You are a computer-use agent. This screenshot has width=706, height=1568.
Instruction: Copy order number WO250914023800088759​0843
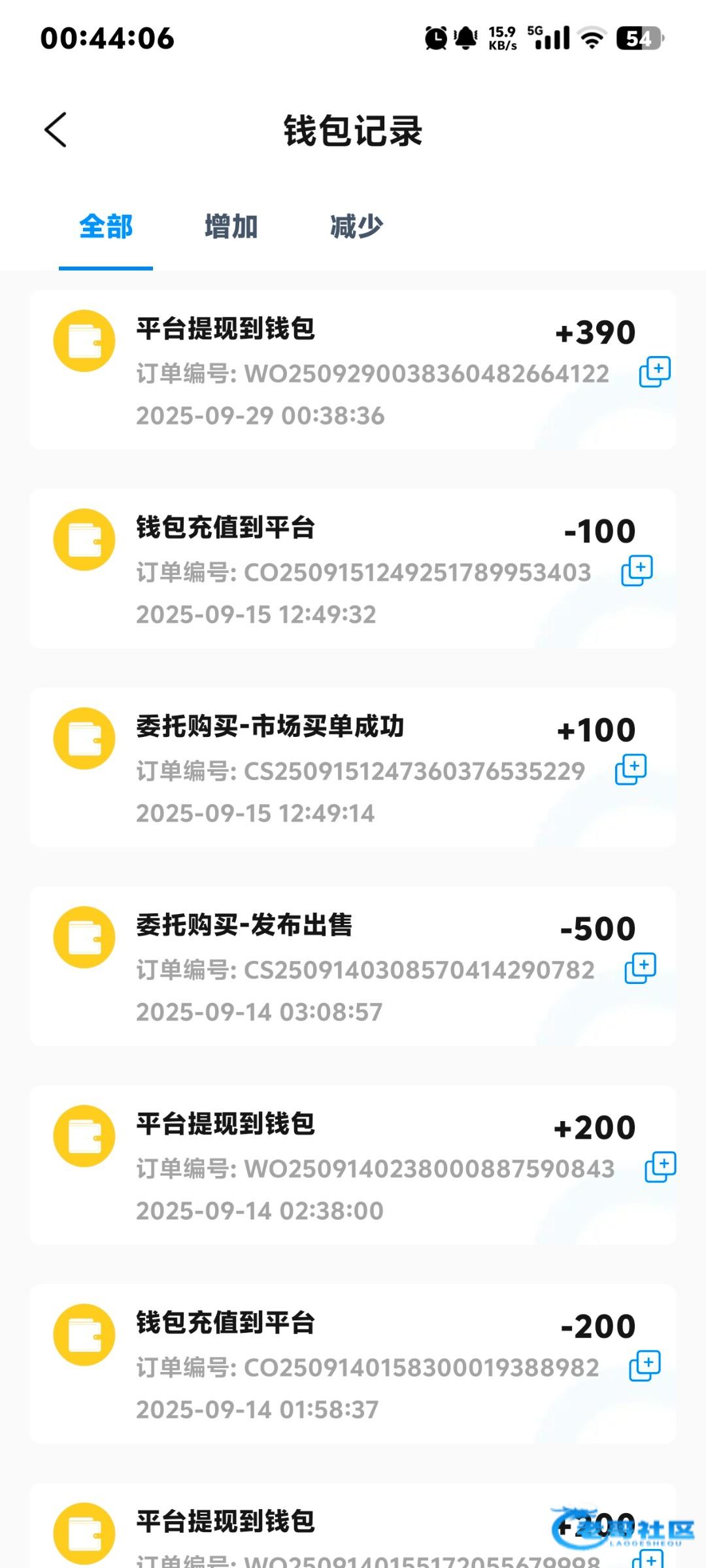click(x=660, y=1167)
